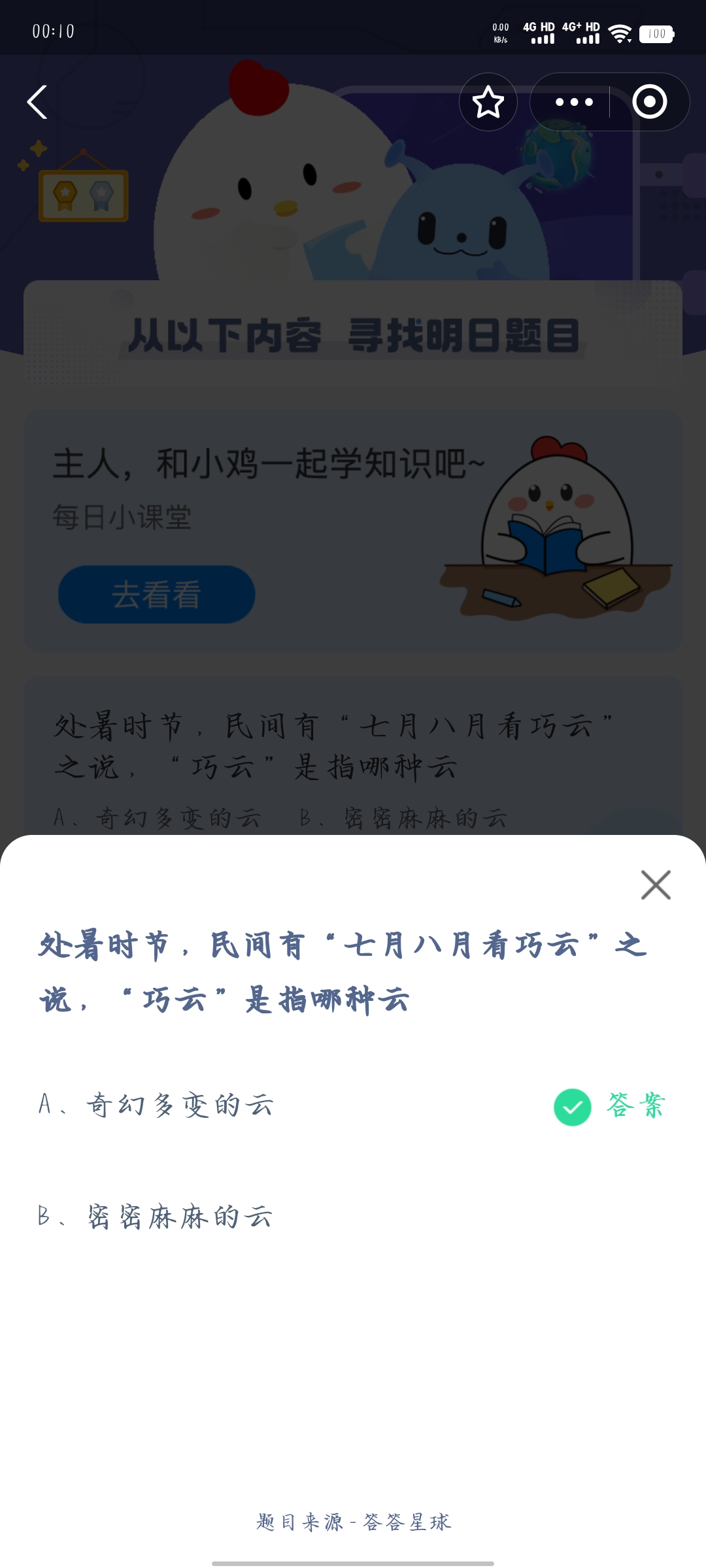This screenshot has width=706, height=1568.
Task: Open the three-dot more menu
Action: point(573,103)
